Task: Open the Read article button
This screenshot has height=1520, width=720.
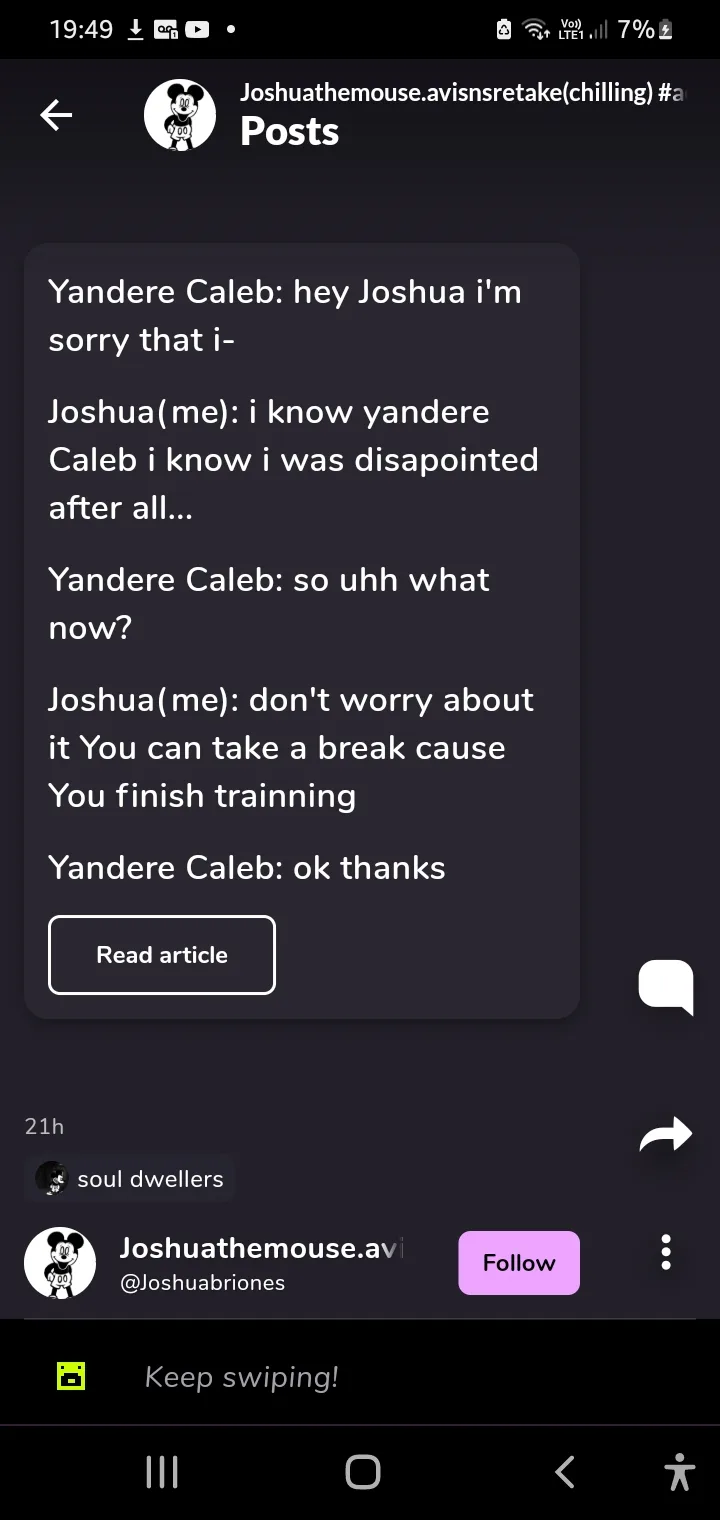Action: 161,955
